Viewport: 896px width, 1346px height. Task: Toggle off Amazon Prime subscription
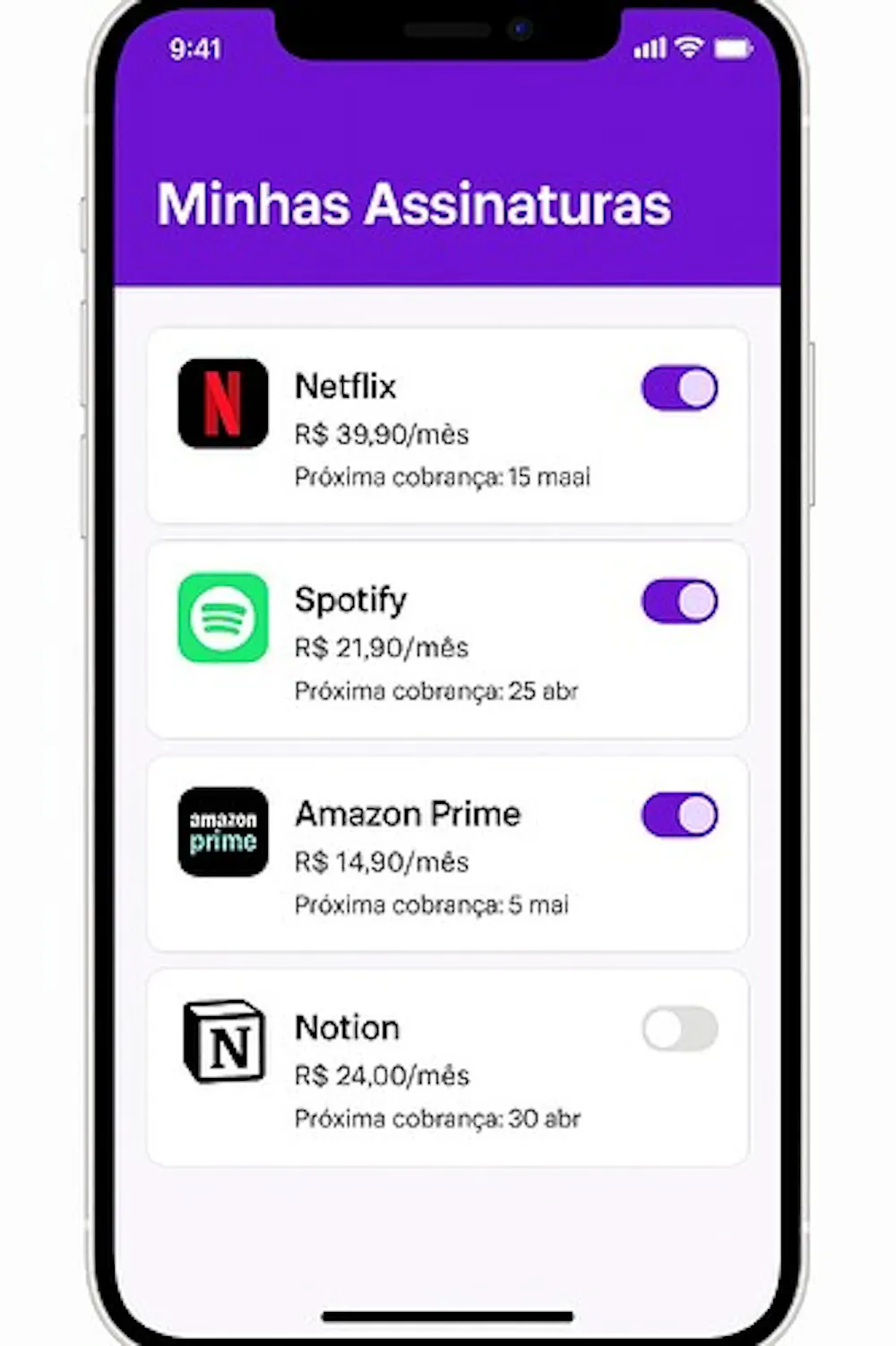(679, 815)
